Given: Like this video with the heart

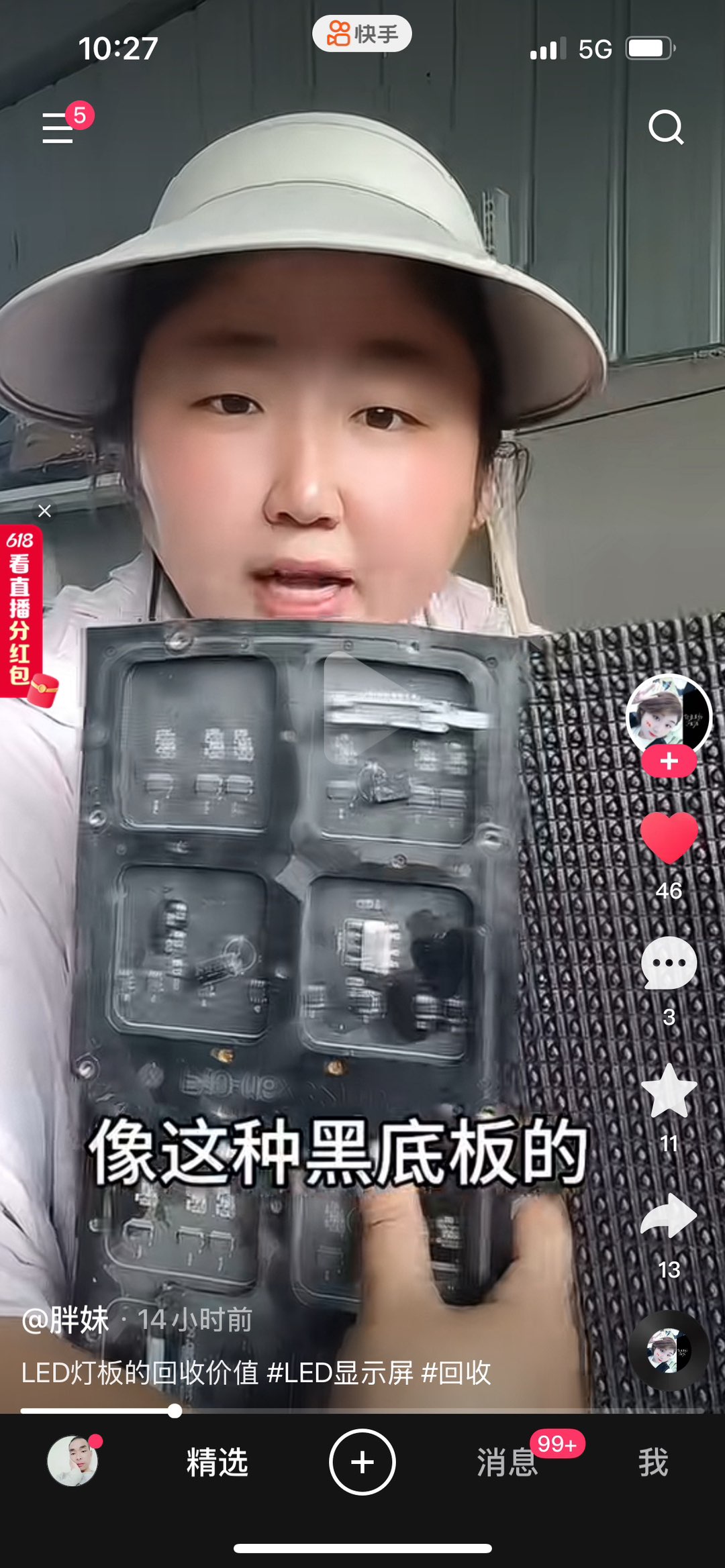Looking at the screenshot, I should tap(669, 837).
